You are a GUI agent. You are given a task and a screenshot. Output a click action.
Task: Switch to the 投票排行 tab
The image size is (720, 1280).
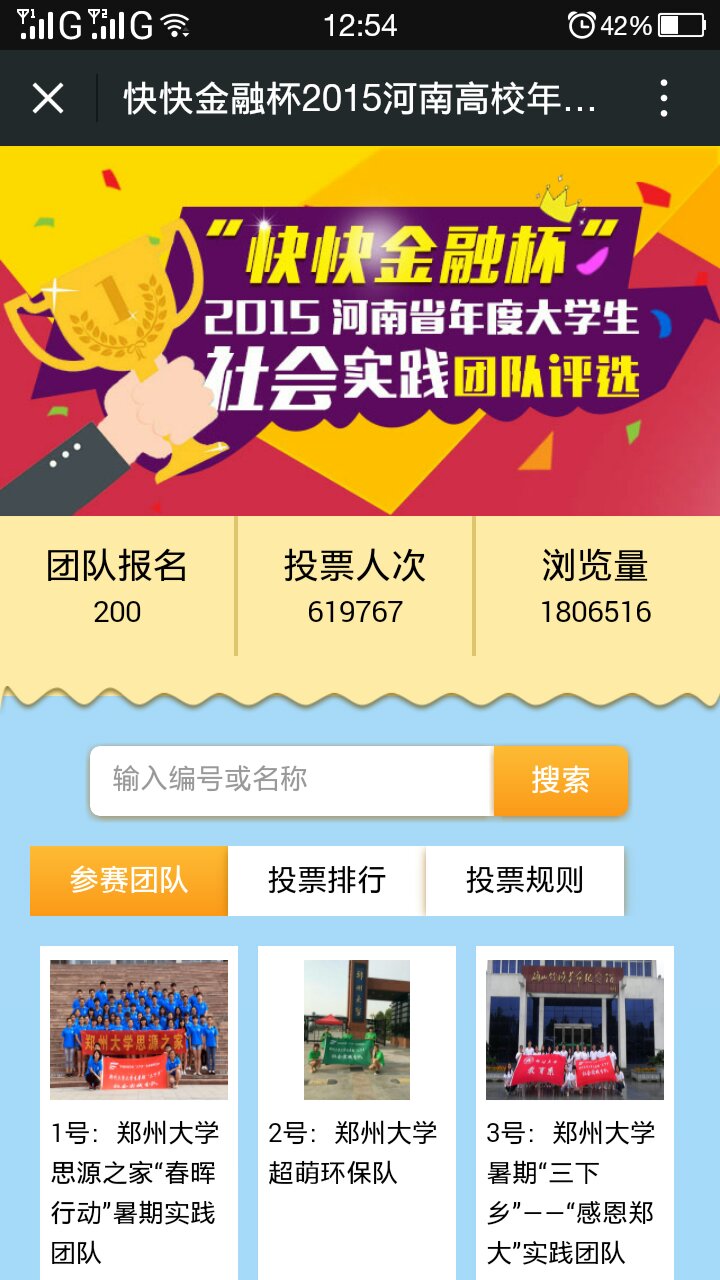tap(326, 880)
